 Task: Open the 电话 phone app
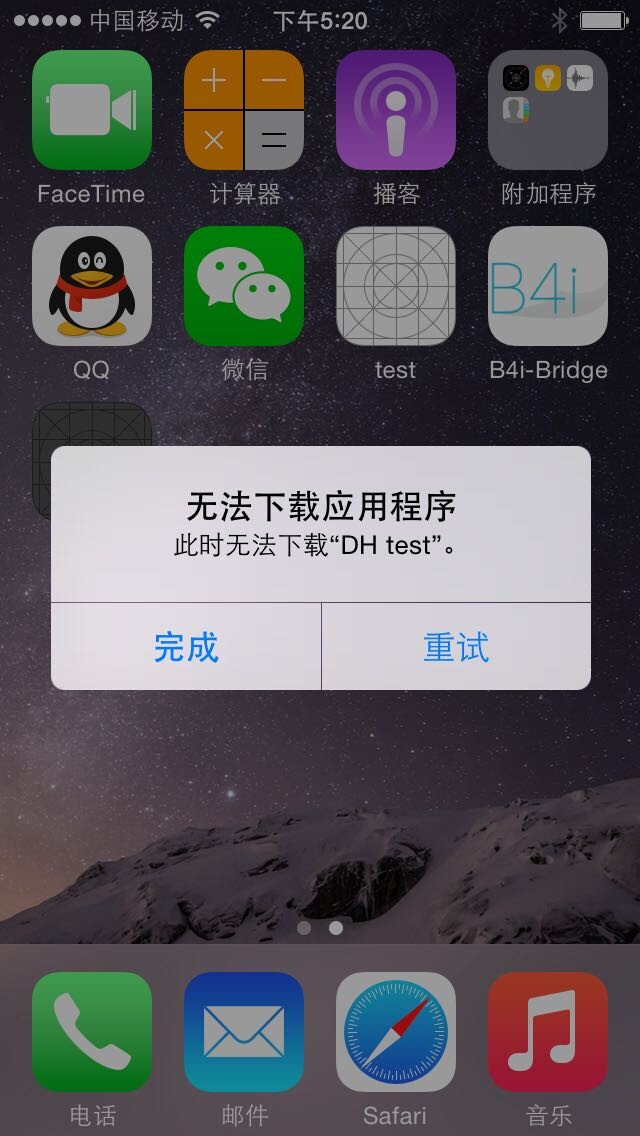92,1032
